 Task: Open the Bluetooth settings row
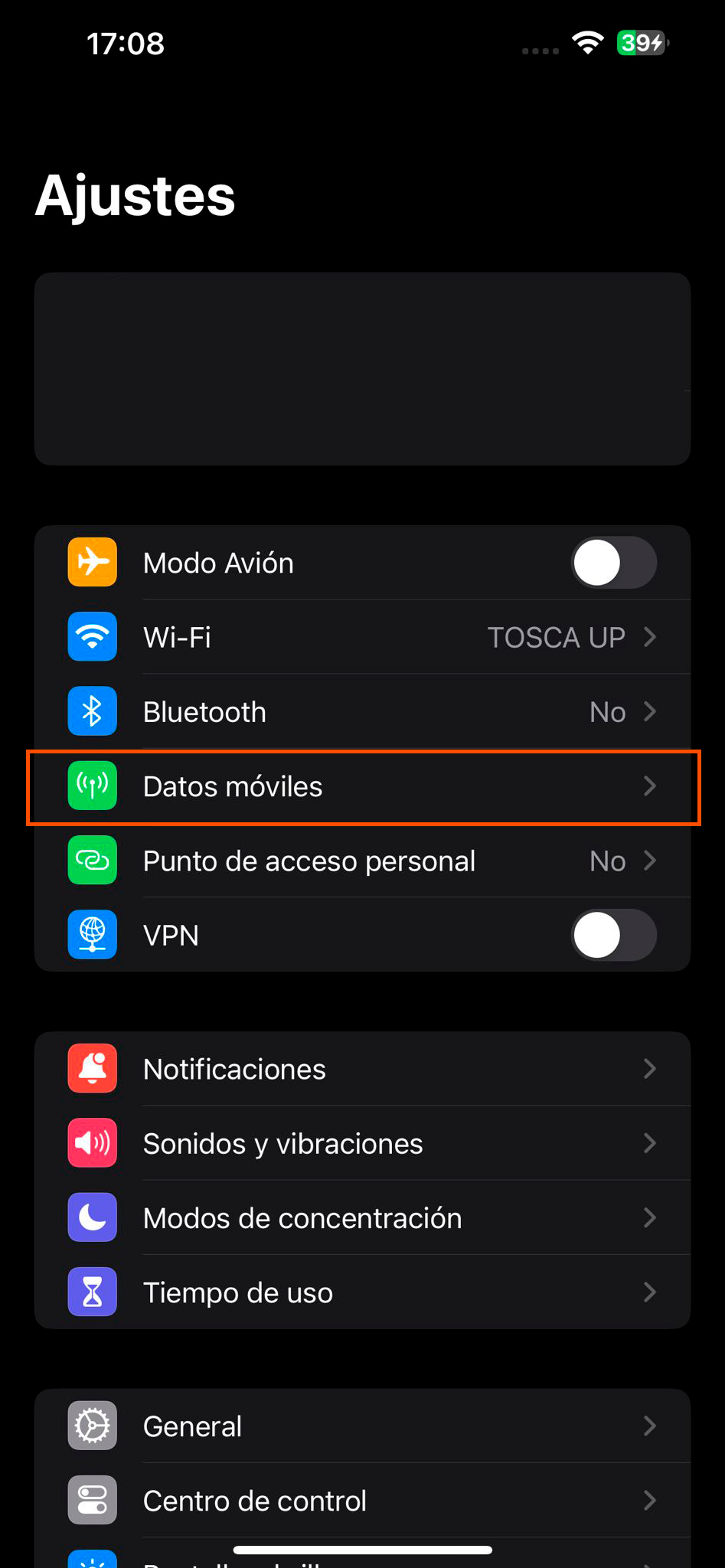362,711
